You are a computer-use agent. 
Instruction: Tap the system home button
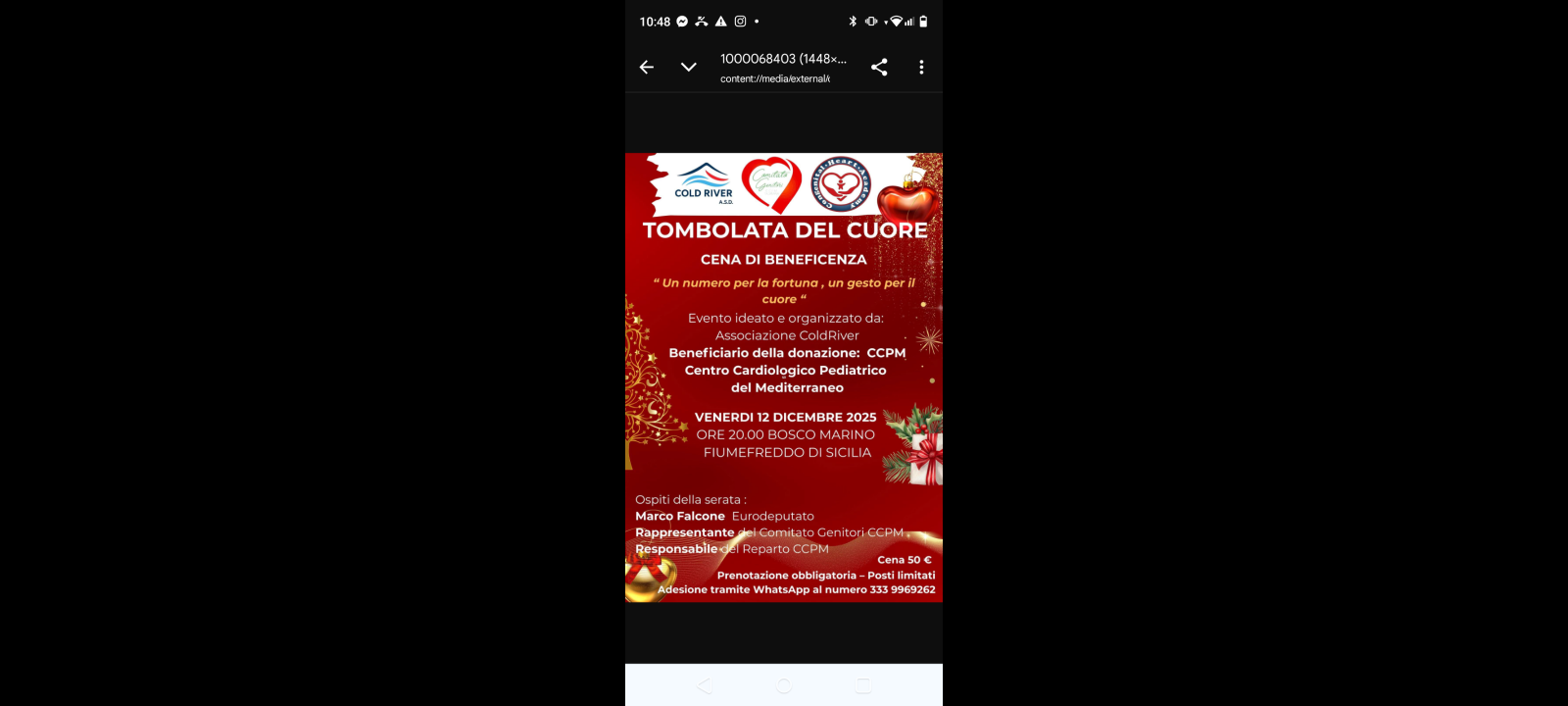[784, 685]
